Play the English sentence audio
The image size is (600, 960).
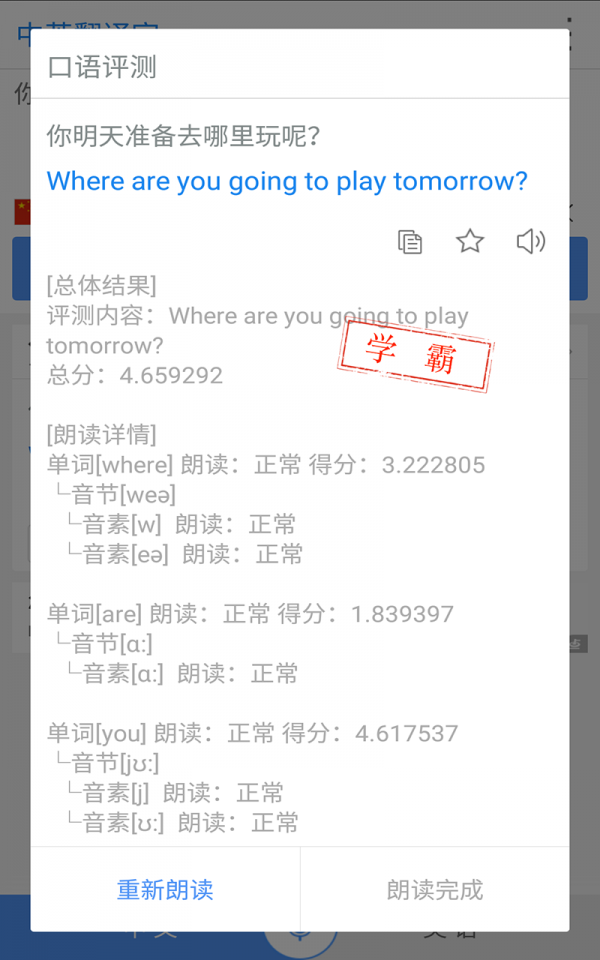[530, 241]
